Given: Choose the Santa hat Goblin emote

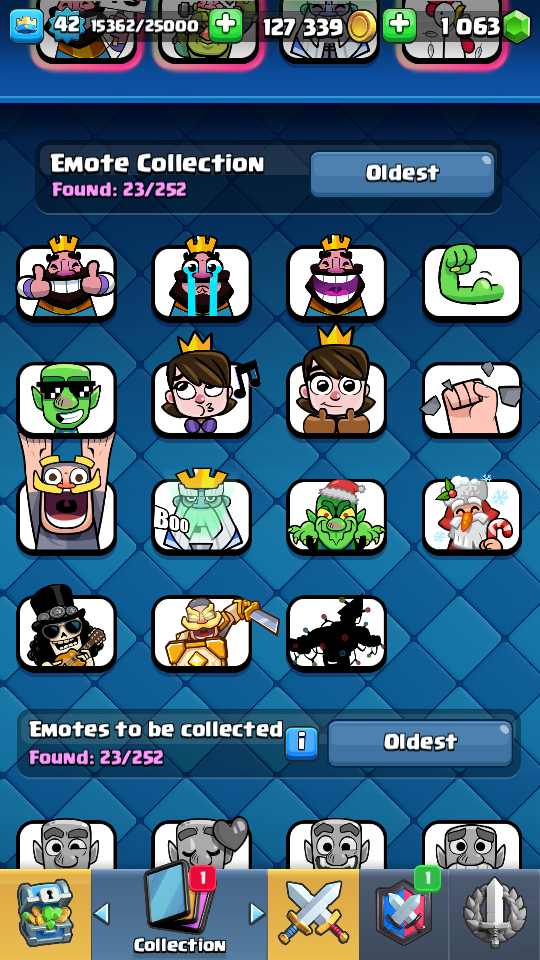Looking at the screenshot, I should tap(337, 516).
